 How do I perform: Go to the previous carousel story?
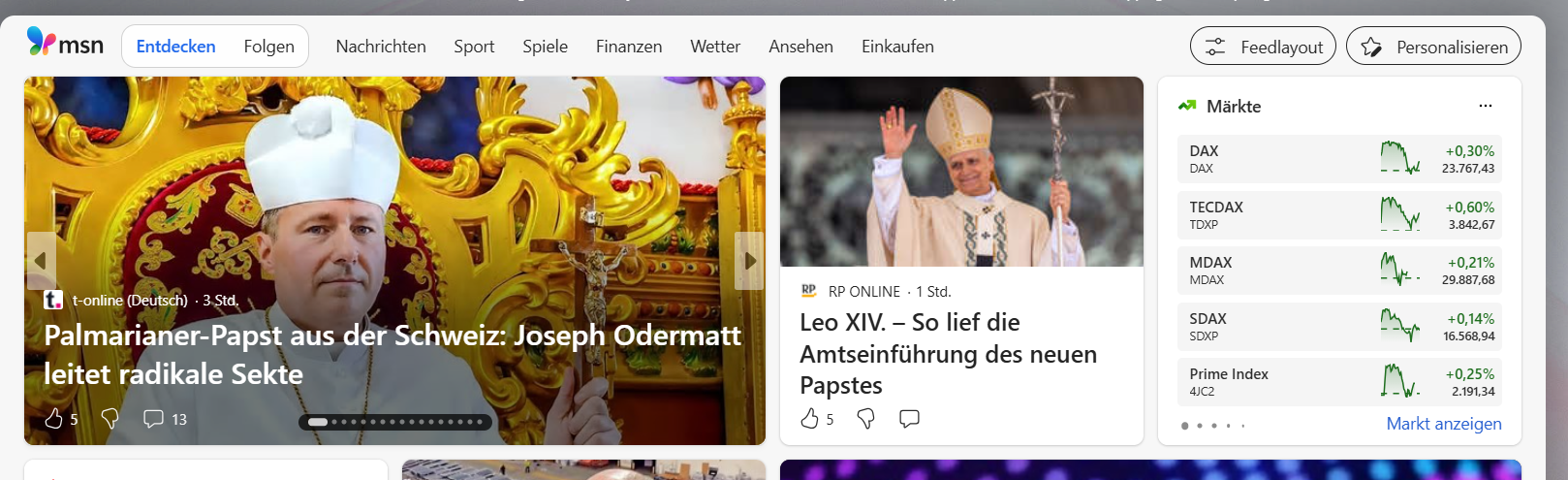[x=41, y=261]
